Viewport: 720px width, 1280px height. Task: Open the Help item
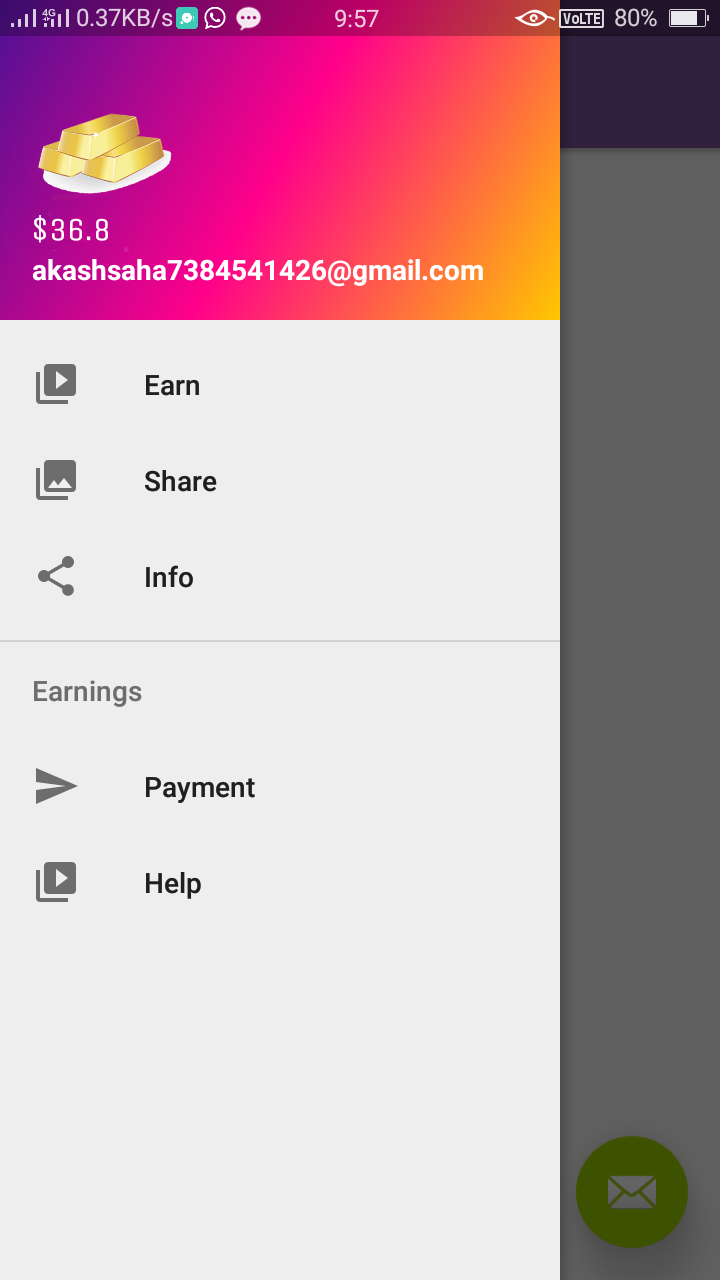[172, 883]
